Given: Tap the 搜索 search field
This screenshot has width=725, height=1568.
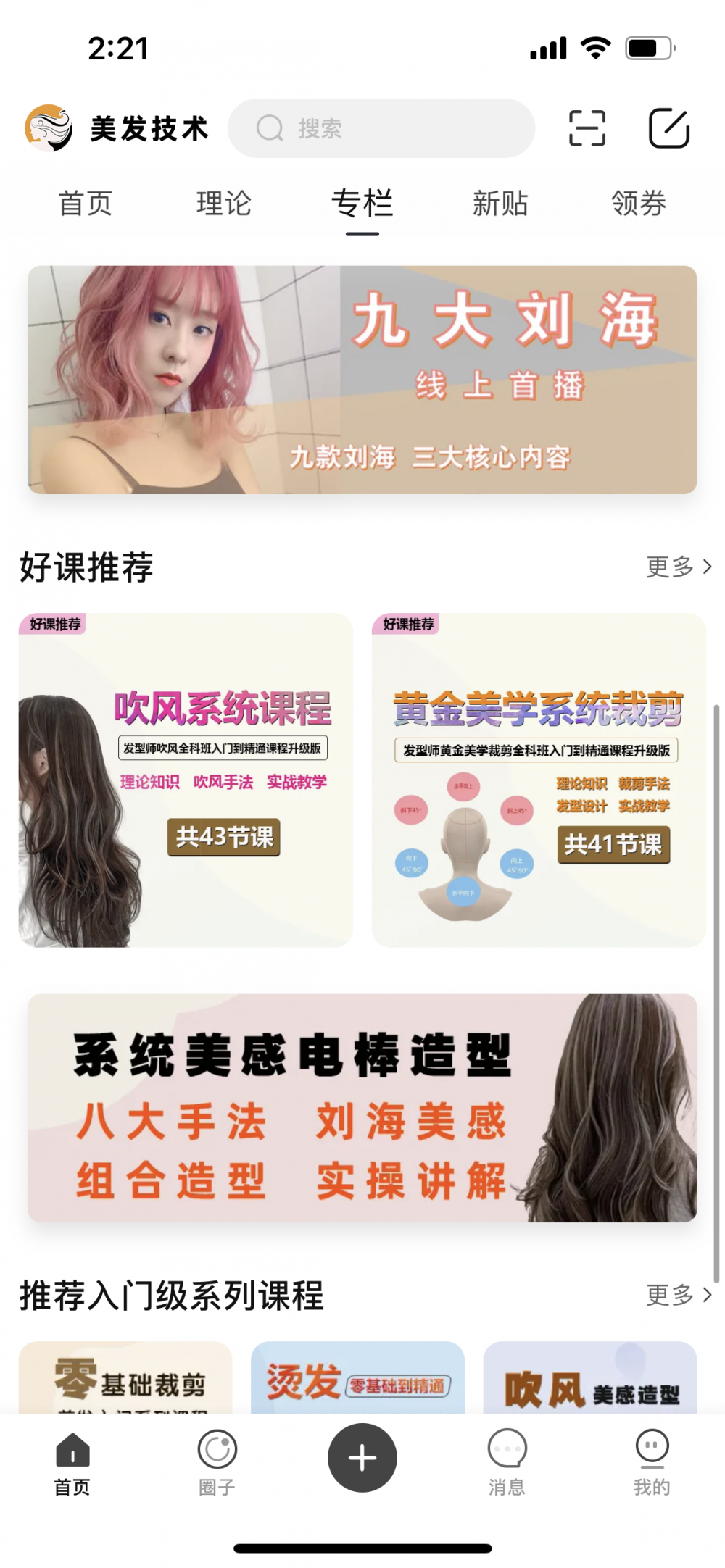Looking at the screenshot, I should 381,128.
